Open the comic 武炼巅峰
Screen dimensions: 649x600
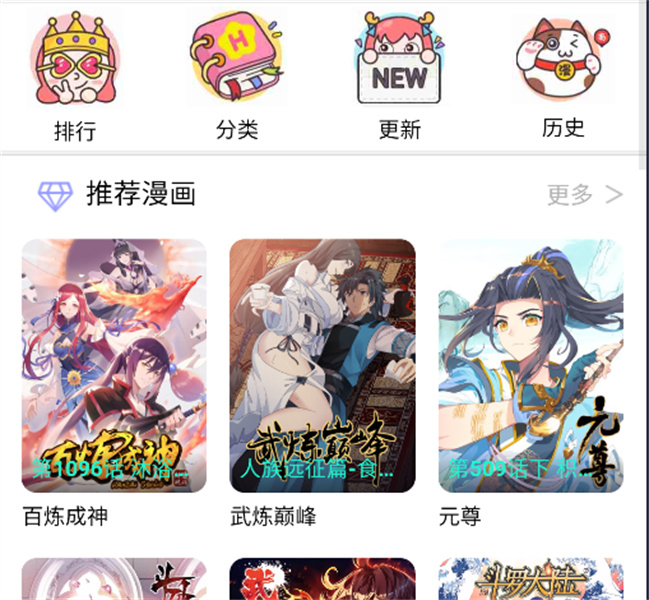(x=322, y=365)
